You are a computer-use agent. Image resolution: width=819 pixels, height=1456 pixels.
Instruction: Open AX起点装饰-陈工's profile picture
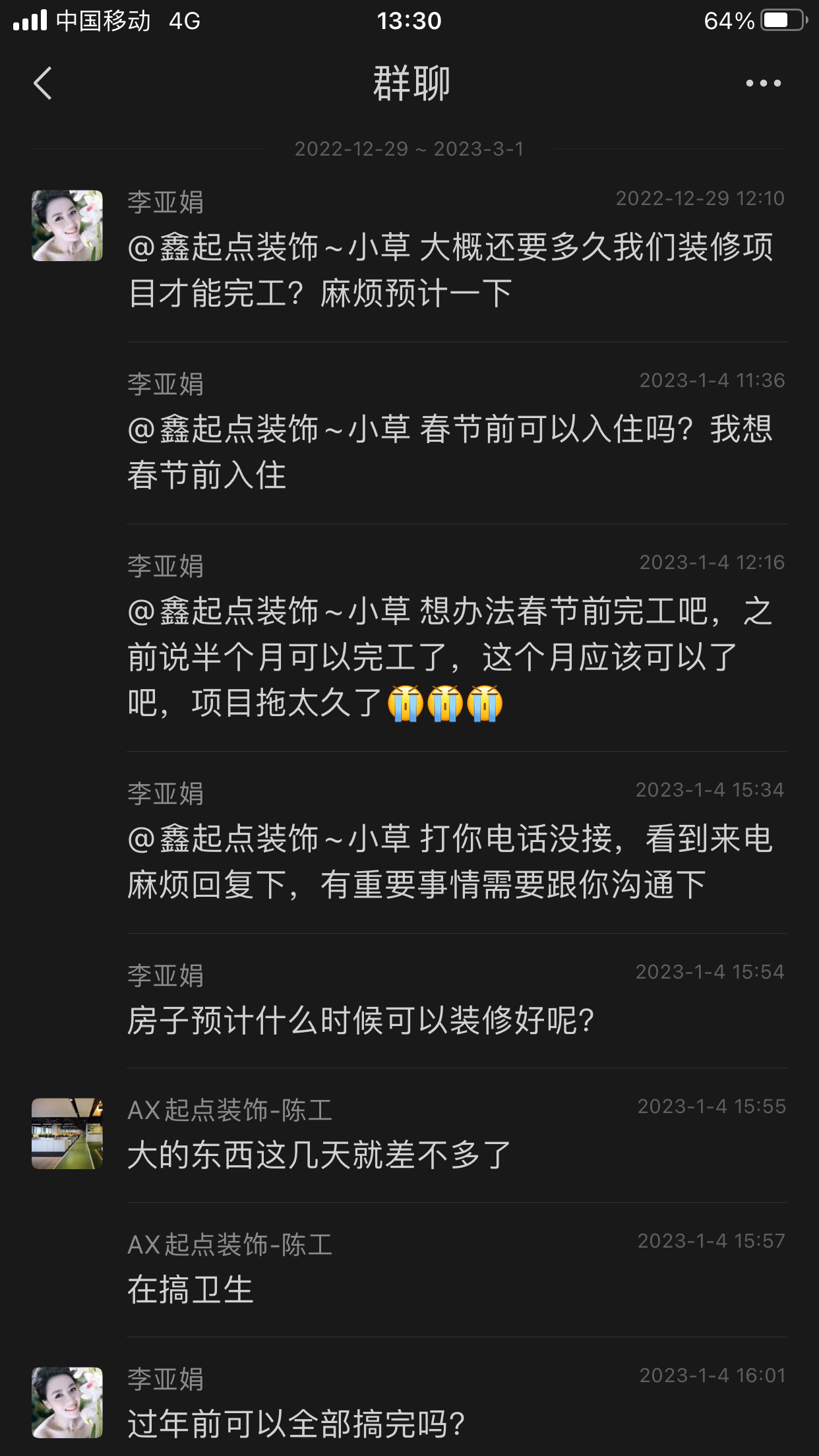click(67, 1134)
